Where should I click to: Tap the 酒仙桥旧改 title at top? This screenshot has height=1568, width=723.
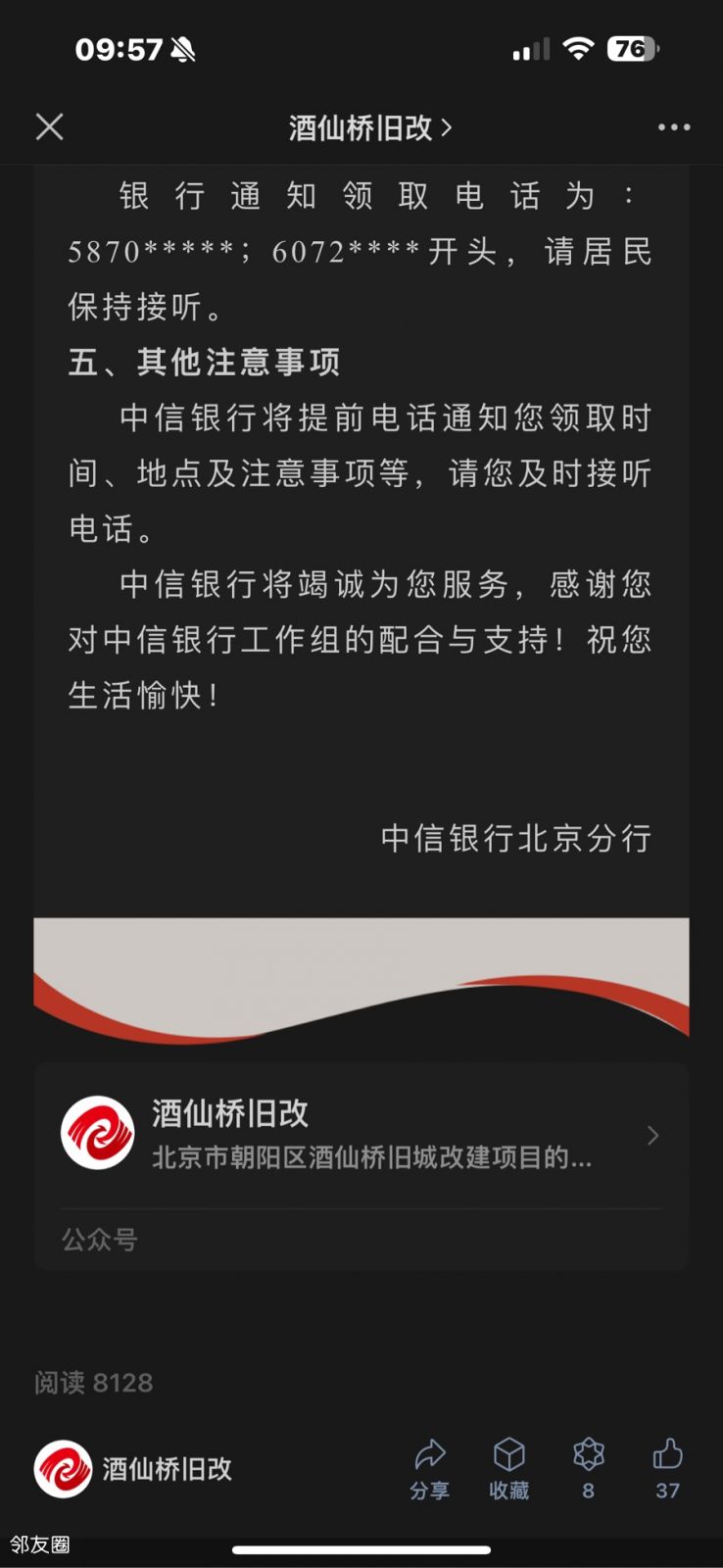(369, 128)
